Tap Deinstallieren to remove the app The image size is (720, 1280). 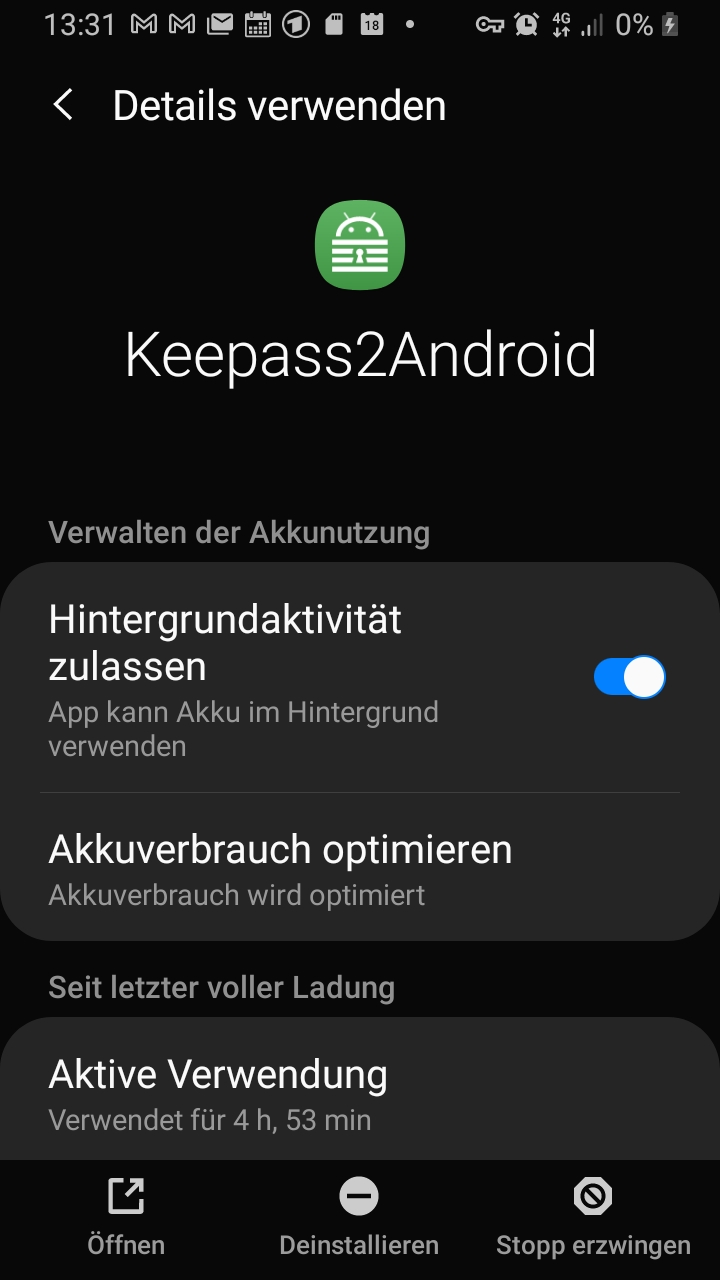tap(358, 1245)
